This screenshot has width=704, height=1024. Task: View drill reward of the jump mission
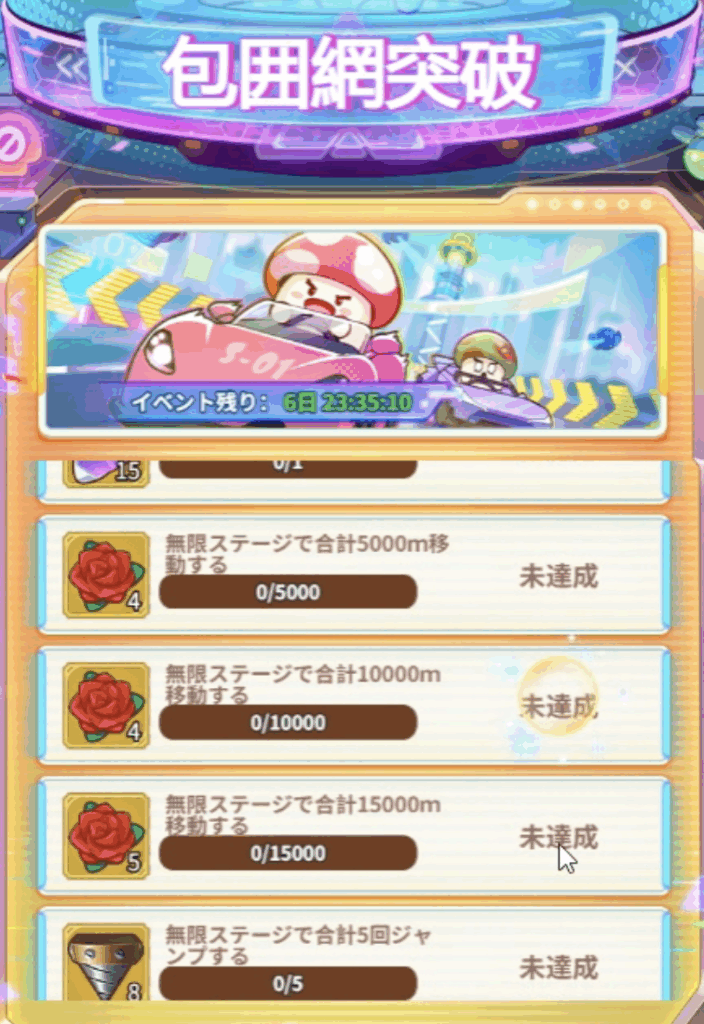tap(106, 964)
